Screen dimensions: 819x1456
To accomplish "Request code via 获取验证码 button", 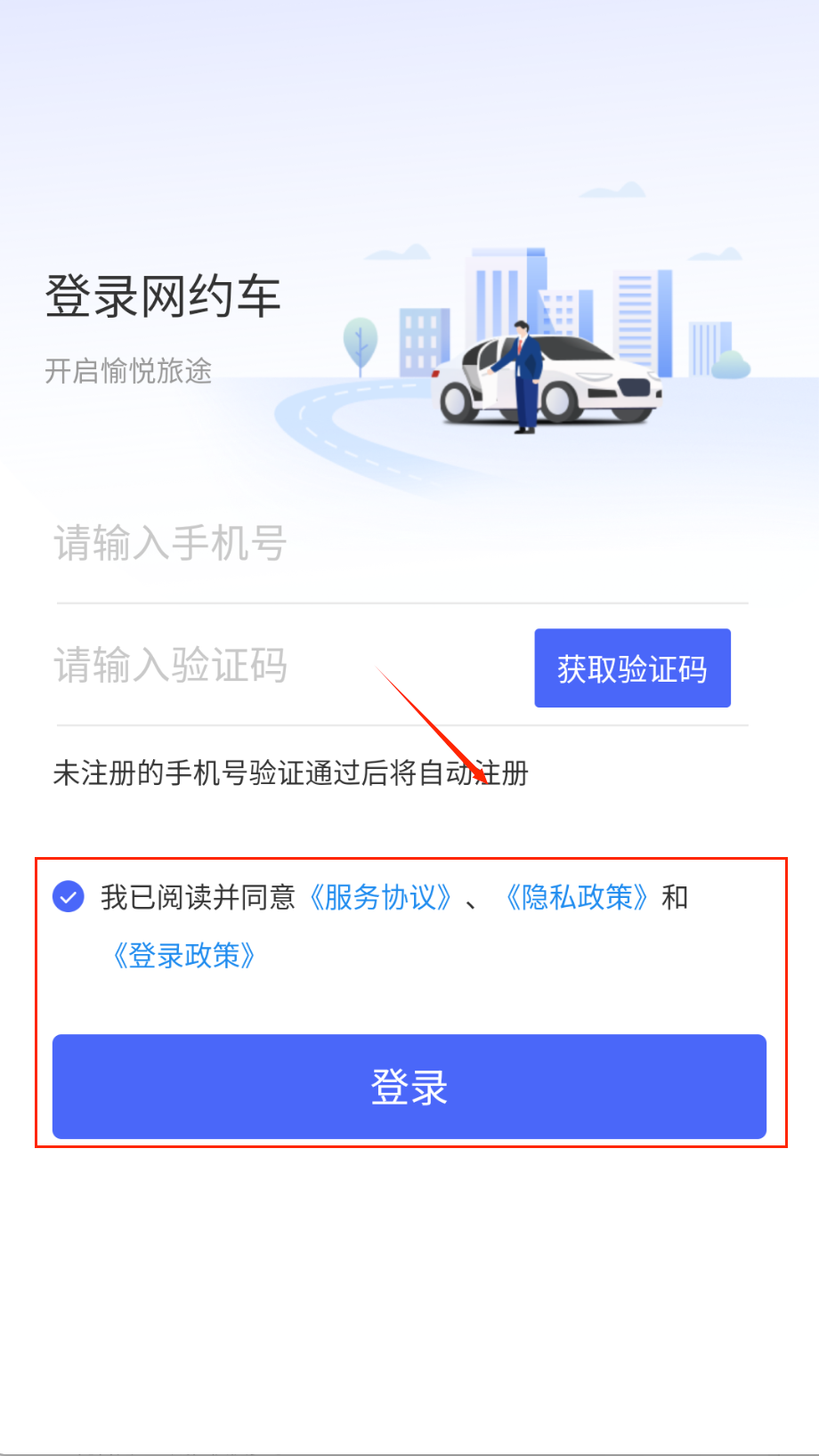I will (x=632, y=668).
